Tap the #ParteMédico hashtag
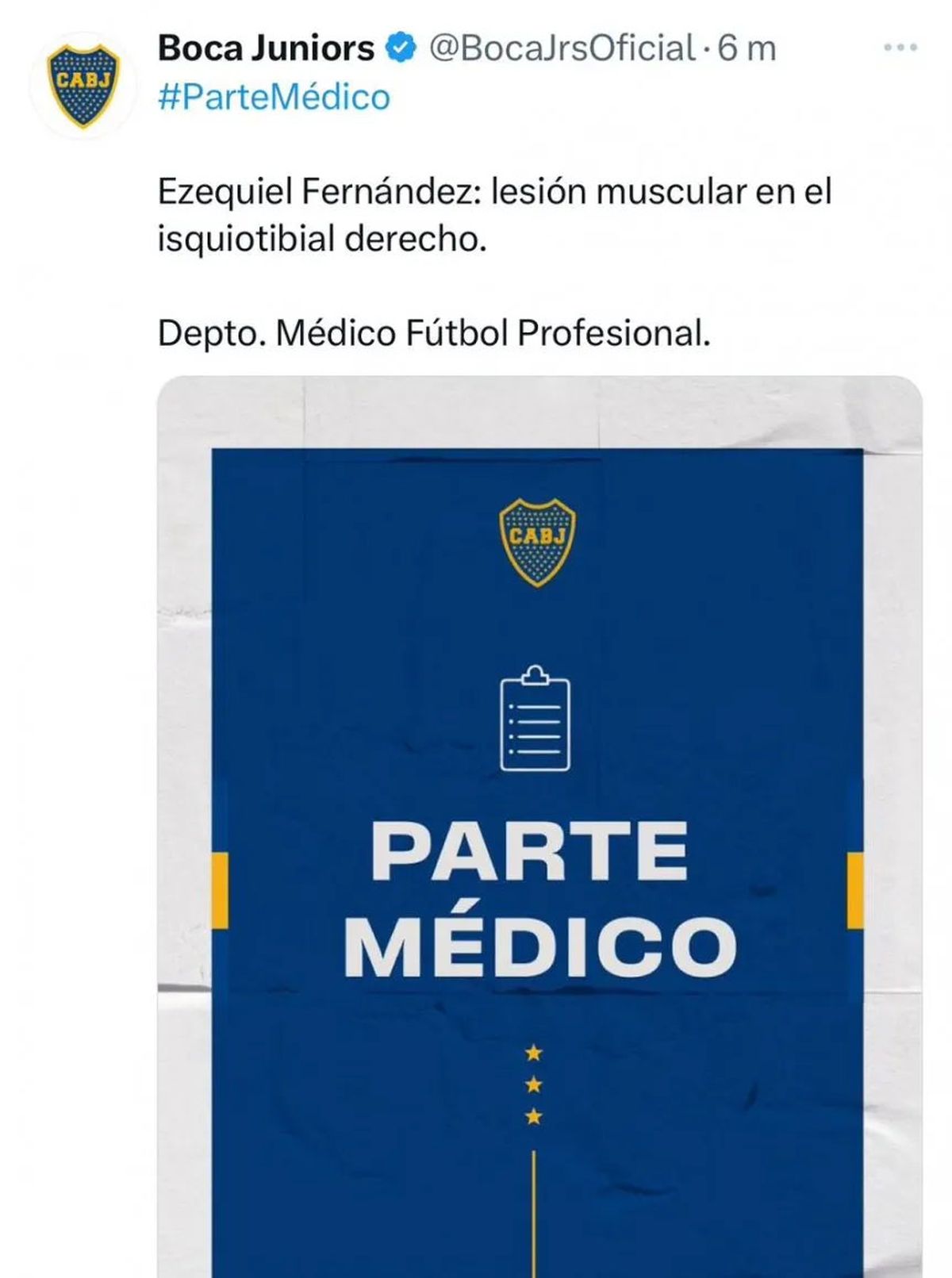This screenshot has width=952, height=1278. (274, 98)
